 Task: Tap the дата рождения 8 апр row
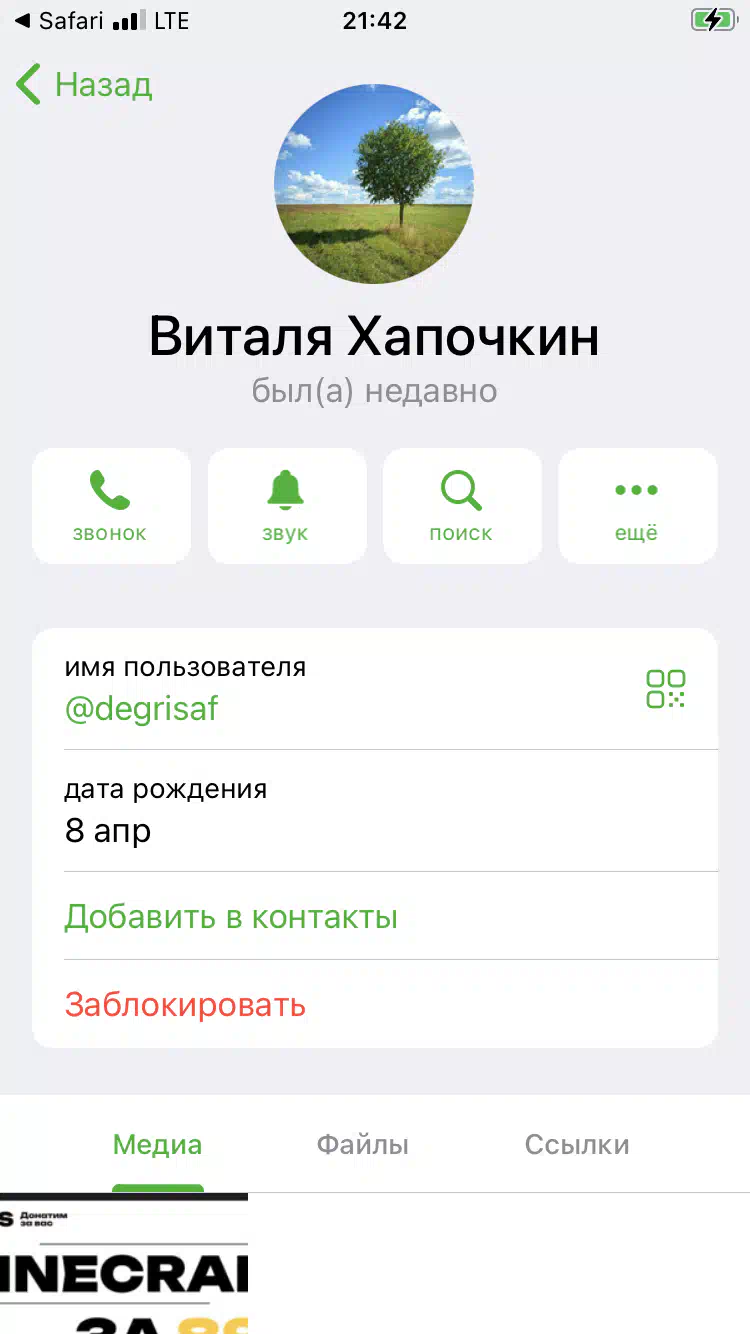tap(375, 810)
